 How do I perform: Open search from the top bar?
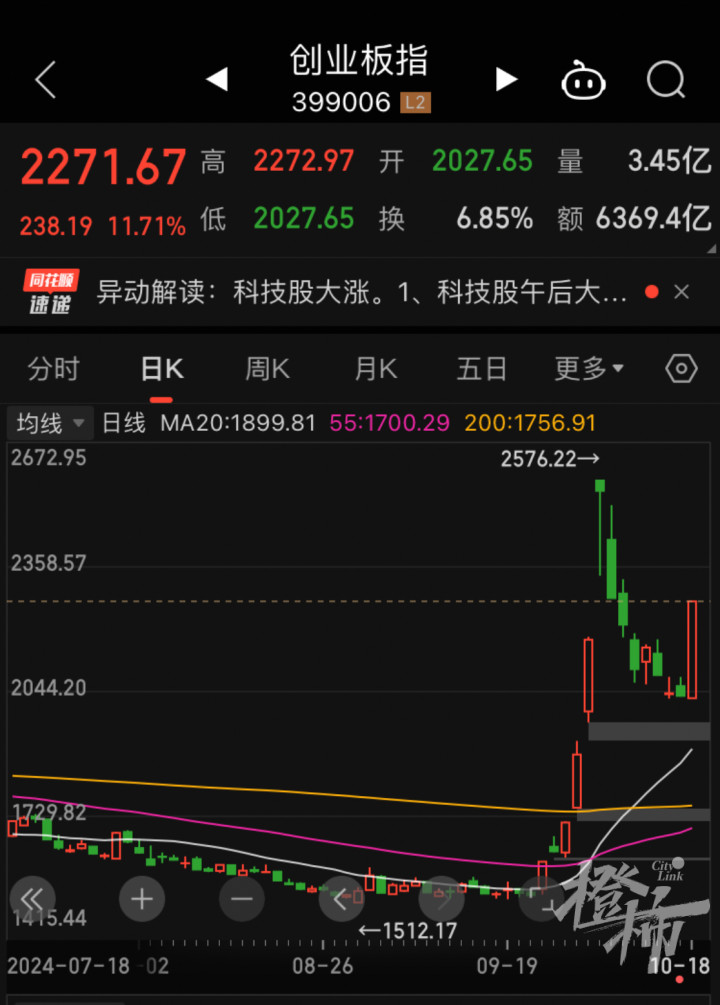click(665, 79)
